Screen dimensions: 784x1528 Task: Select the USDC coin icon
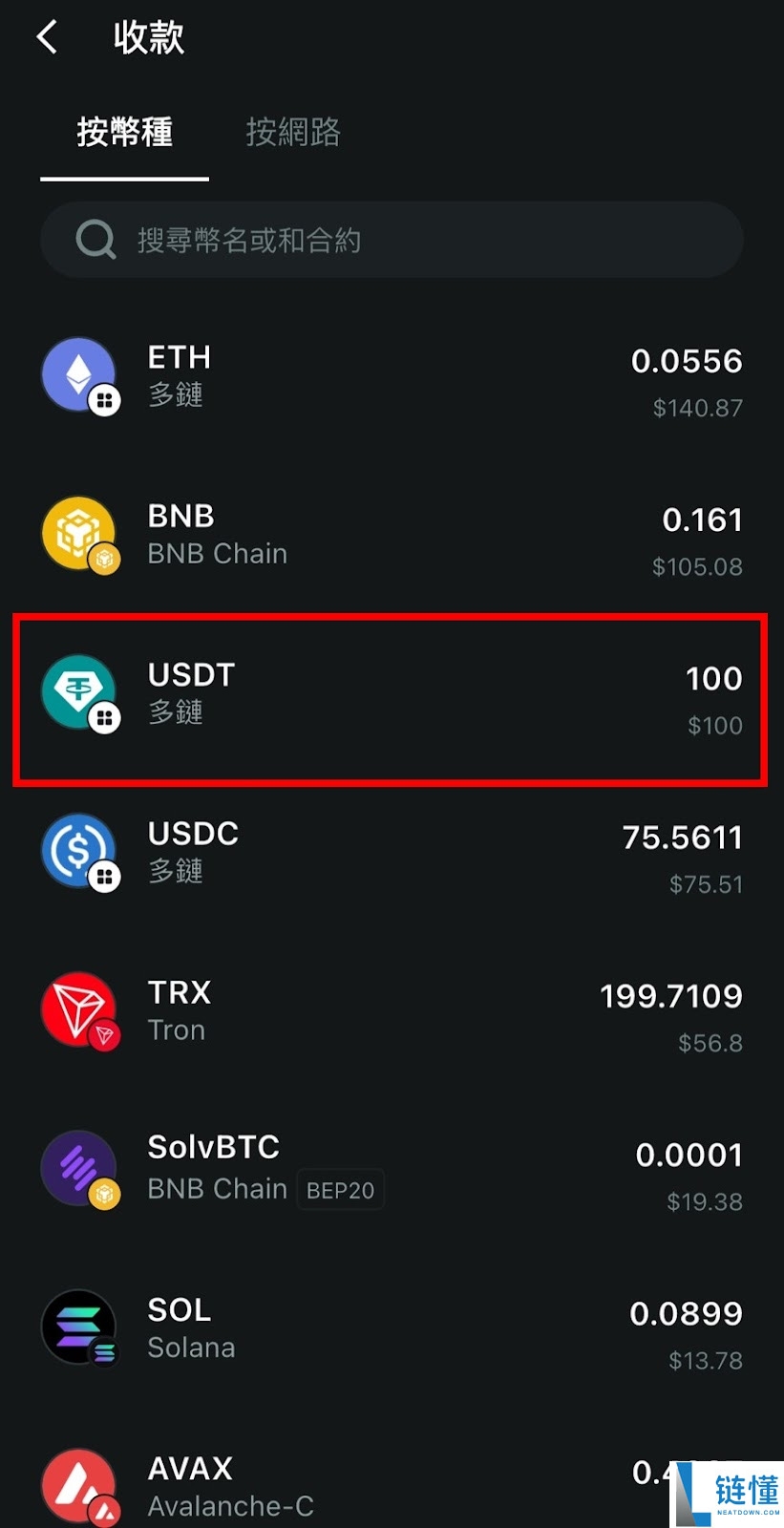click(x=79, y=850)
